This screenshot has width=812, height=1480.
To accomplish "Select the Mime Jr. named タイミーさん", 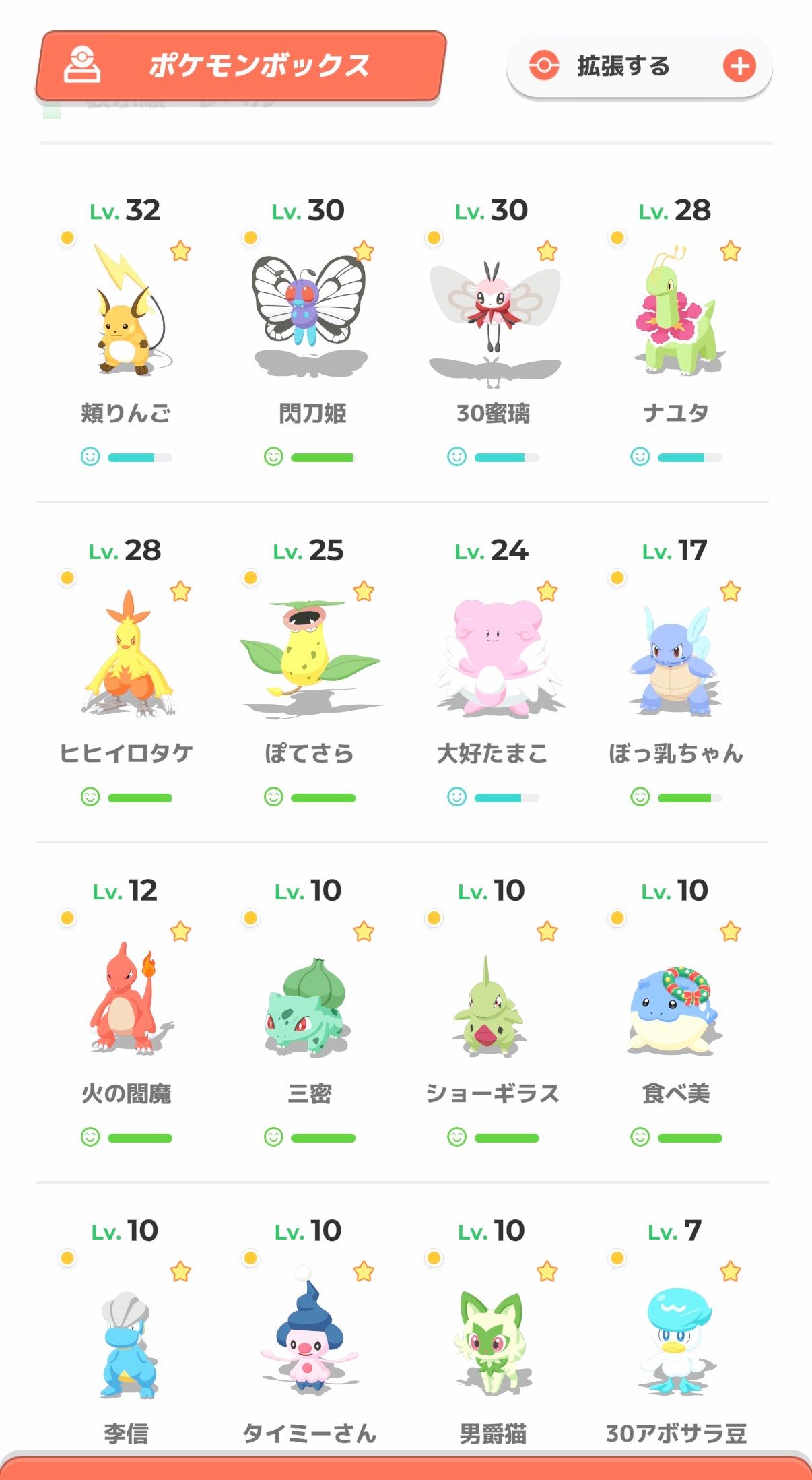I will click(x=309, y=1341).
